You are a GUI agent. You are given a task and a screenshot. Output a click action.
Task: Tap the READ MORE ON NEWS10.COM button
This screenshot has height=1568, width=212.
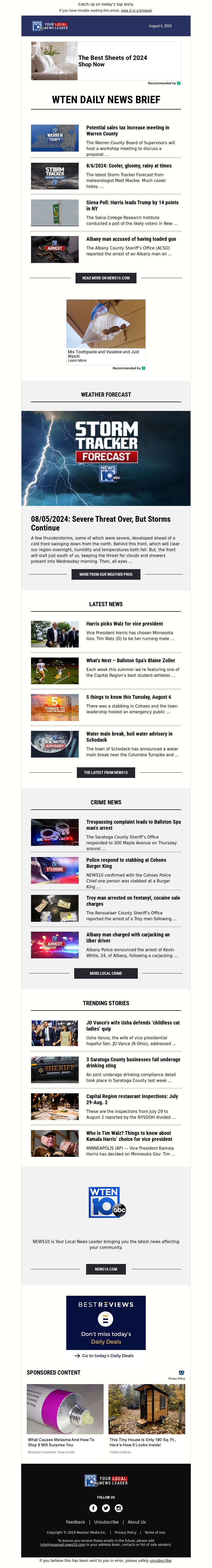tap(105, 278)
